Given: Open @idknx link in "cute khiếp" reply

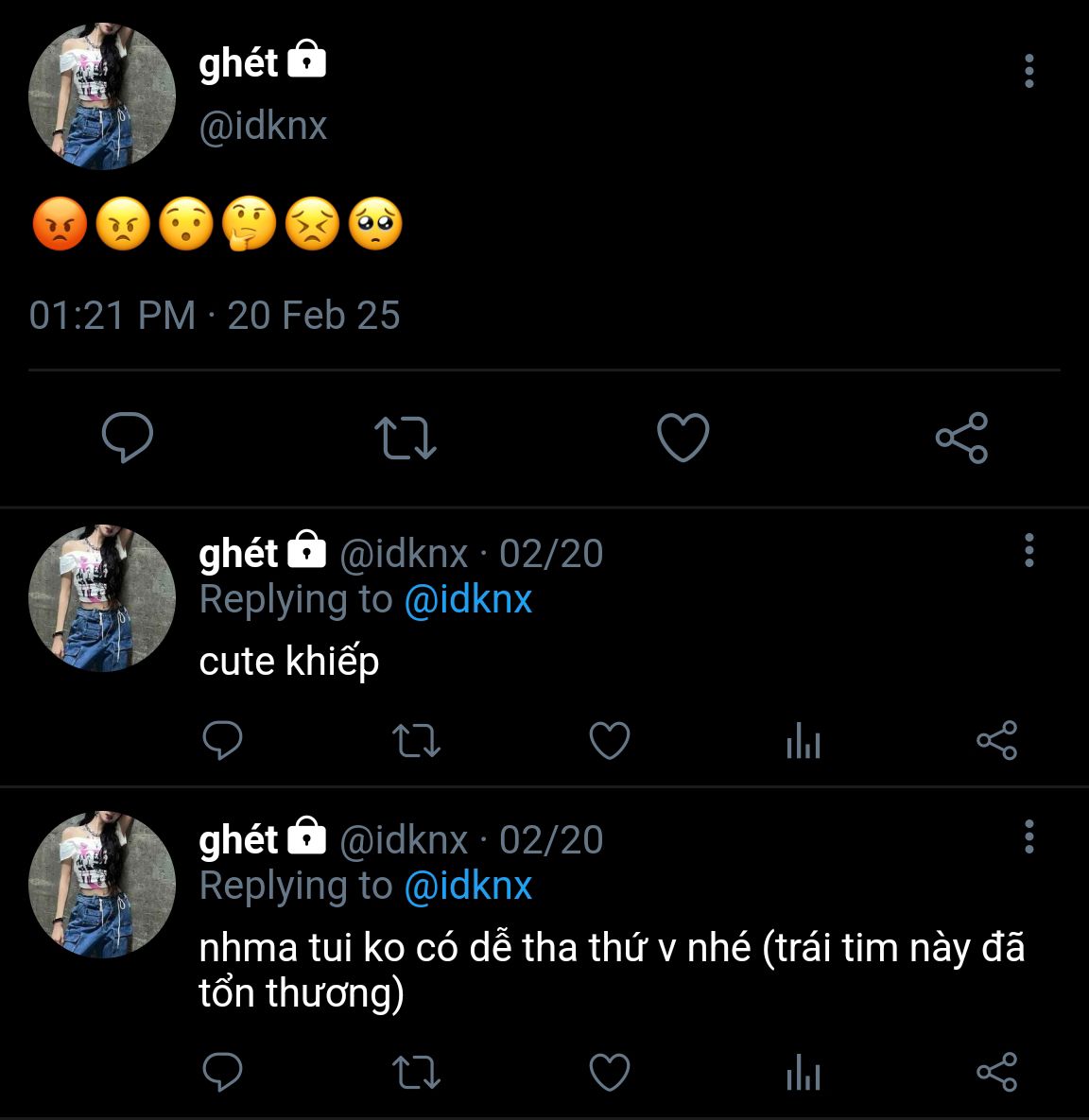Looking at the screenshot, I should point(468,600).
